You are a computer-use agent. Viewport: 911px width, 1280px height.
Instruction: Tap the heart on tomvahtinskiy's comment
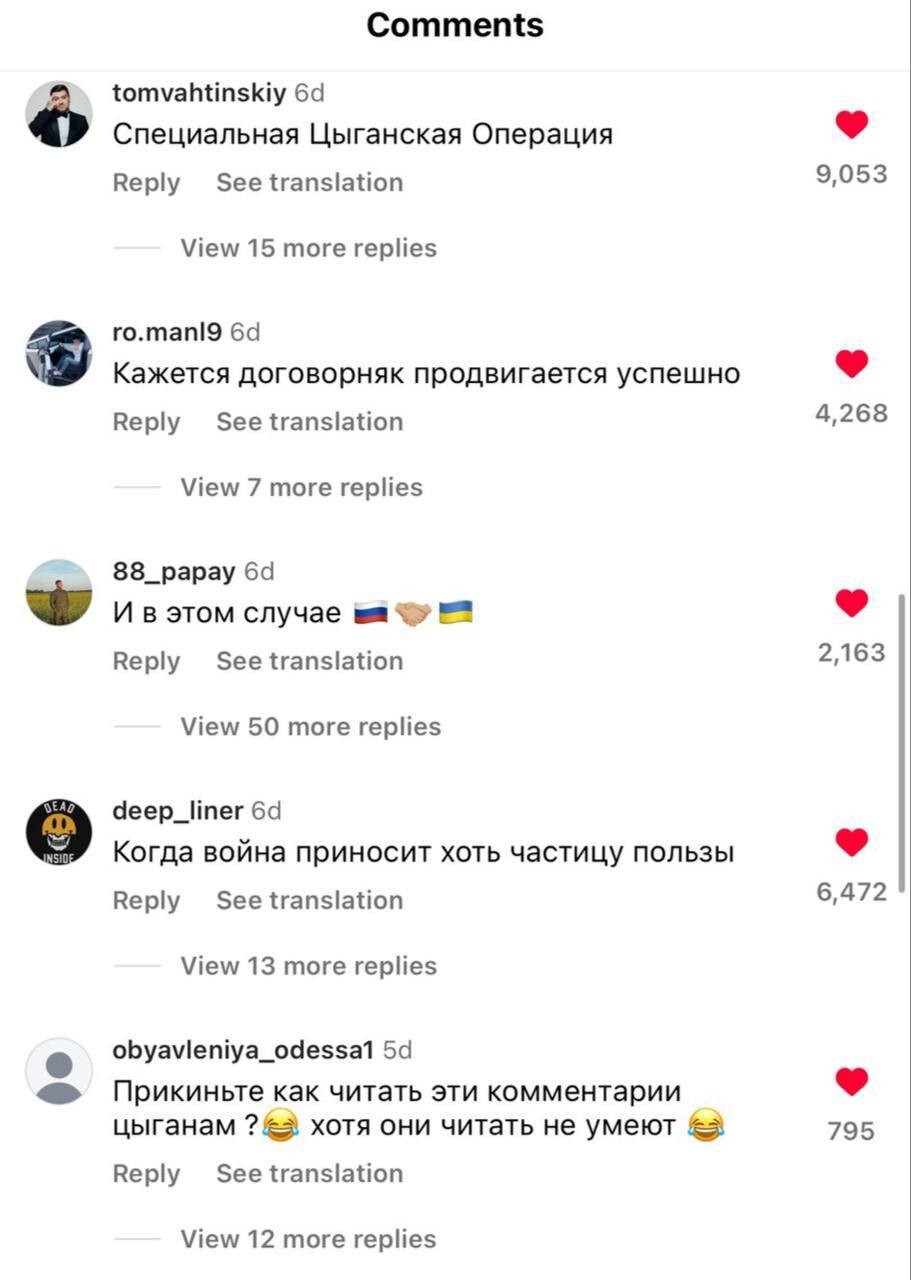tap(851, 125)
